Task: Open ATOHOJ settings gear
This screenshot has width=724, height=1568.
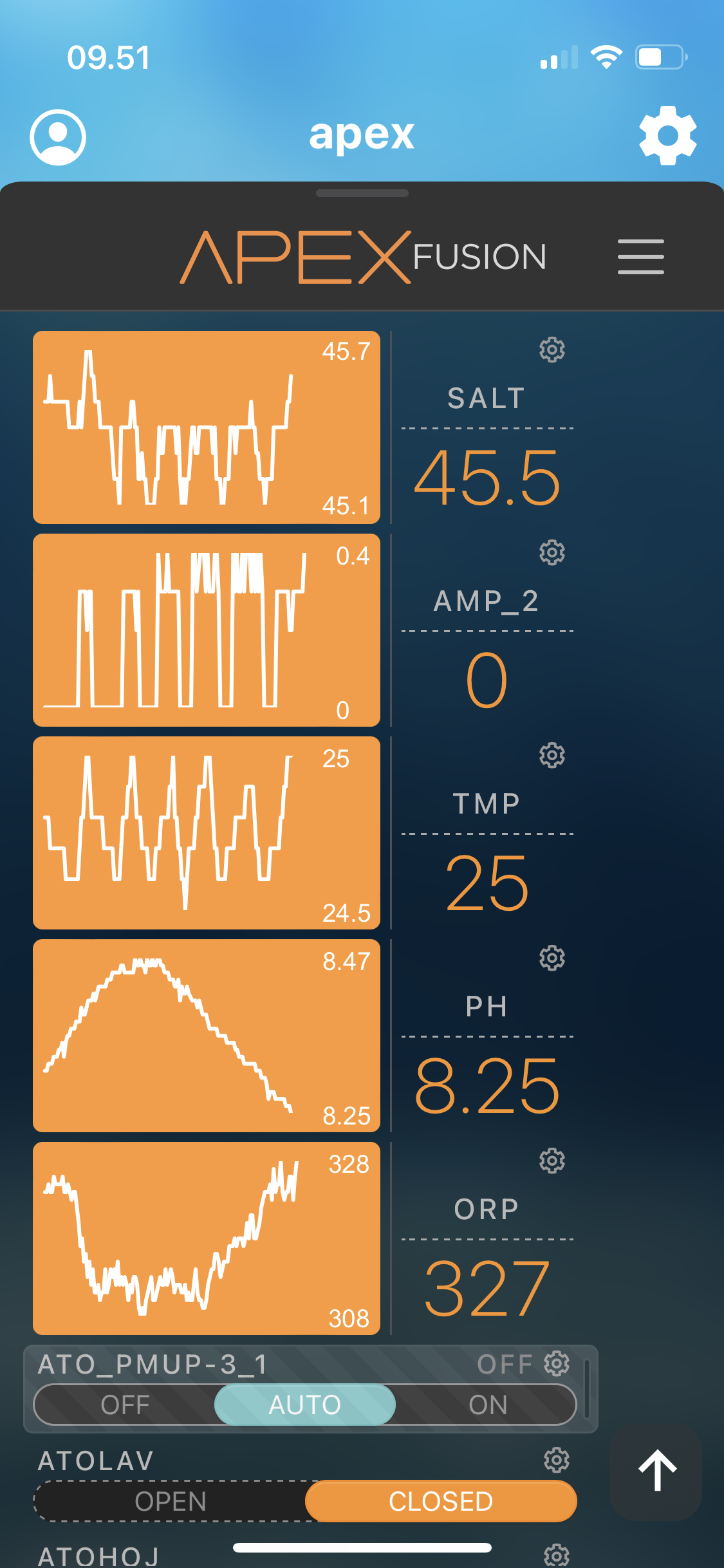Action: [x=557, y=1555]
